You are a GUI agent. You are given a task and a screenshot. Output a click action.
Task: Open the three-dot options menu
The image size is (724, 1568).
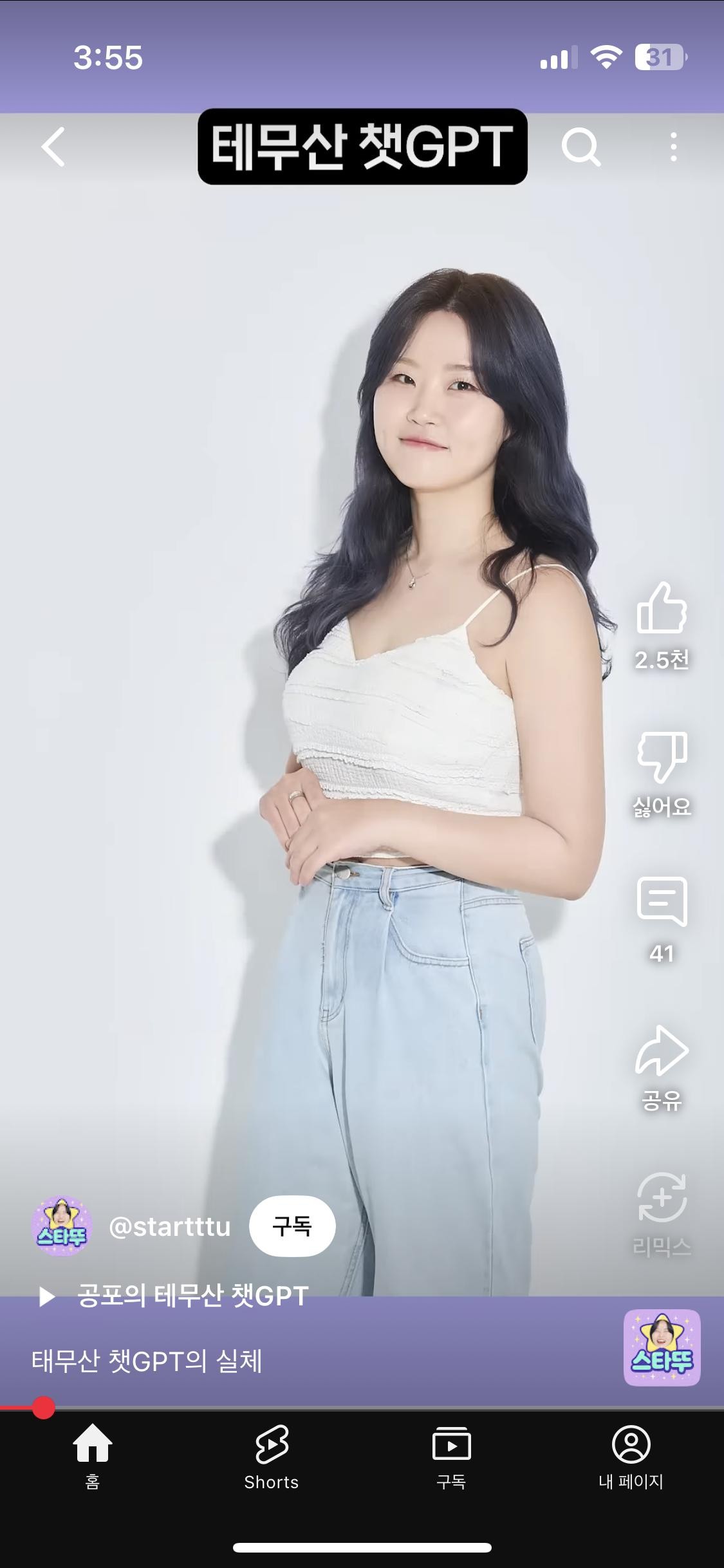[673, 148]
